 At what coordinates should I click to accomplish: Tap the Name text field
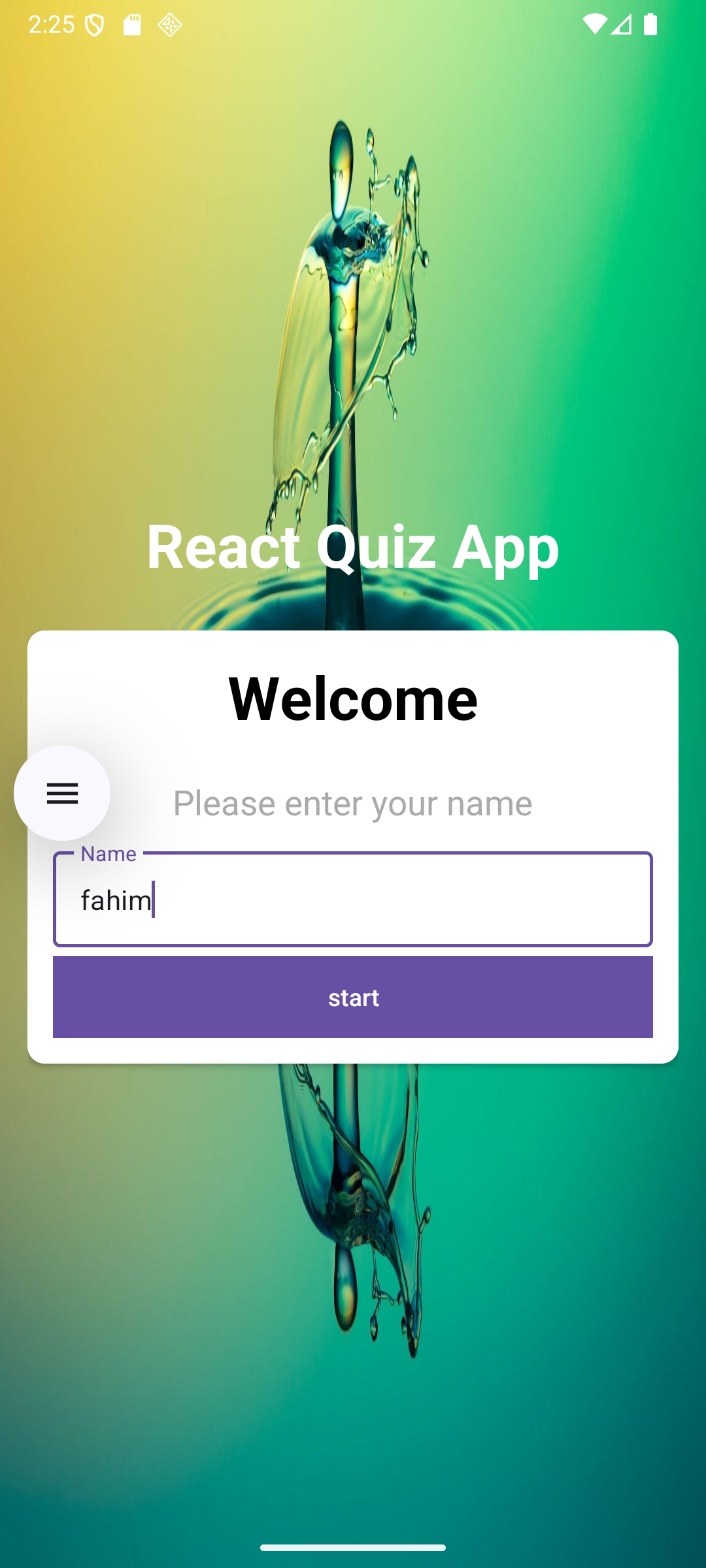[x=353, y=899]
